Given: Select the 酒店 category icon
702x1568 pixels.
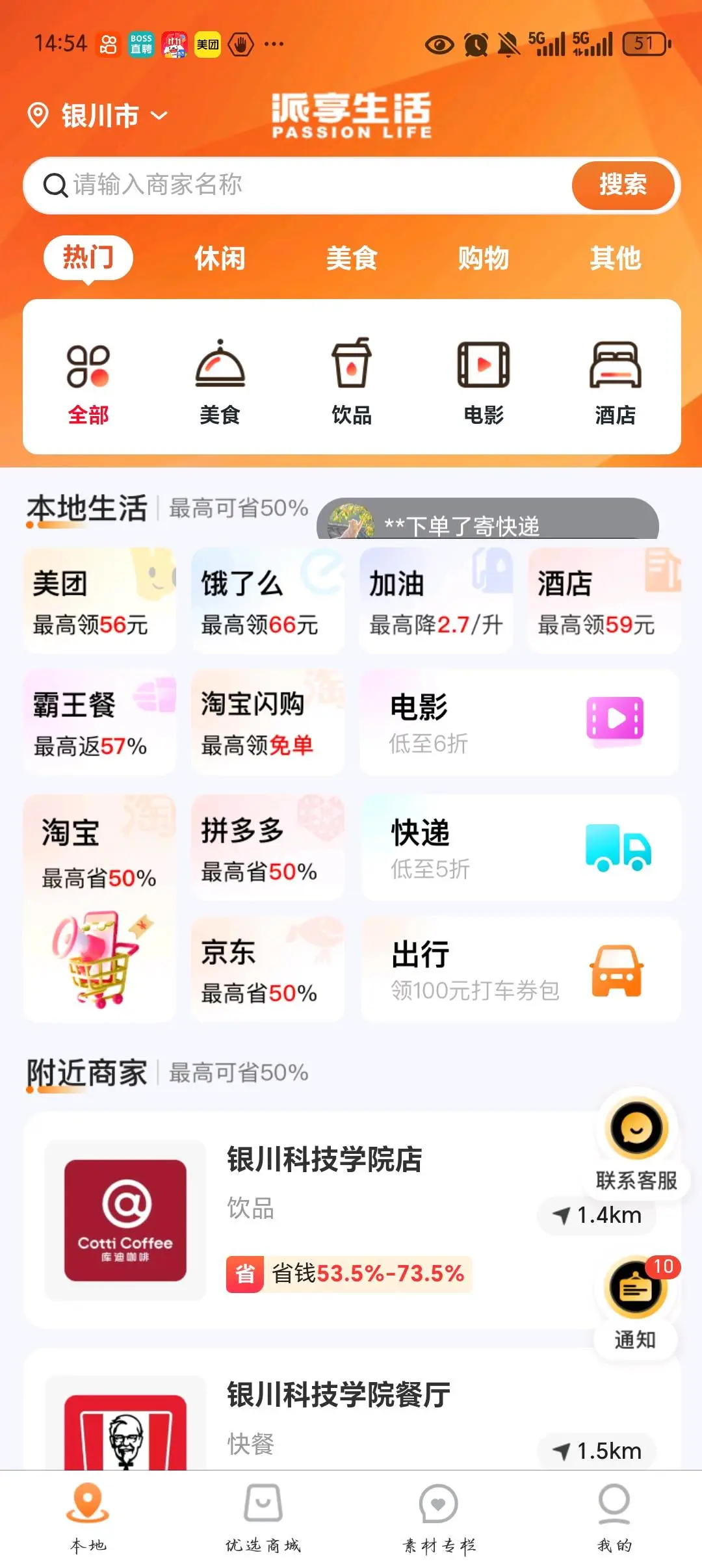Looking at the screenshot, I should [614, 380].
